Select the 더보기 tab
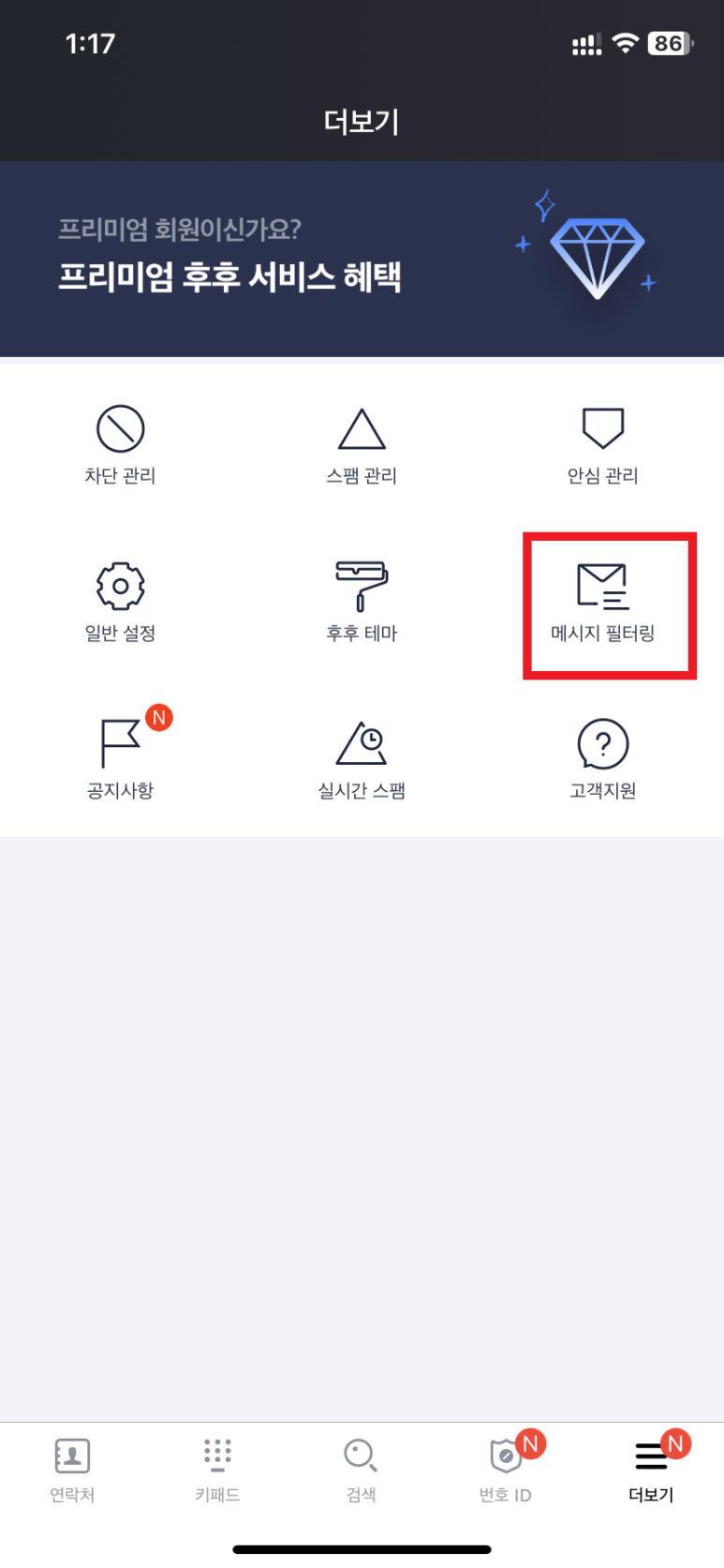724x1568 pixels. [x=651, y=1470]
